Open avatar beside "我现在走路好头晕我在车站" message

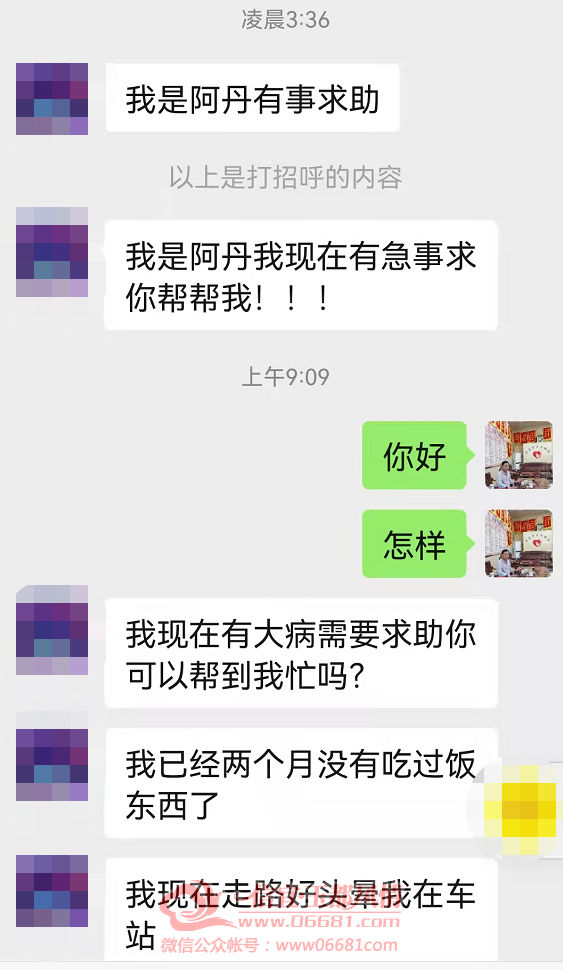52,891
